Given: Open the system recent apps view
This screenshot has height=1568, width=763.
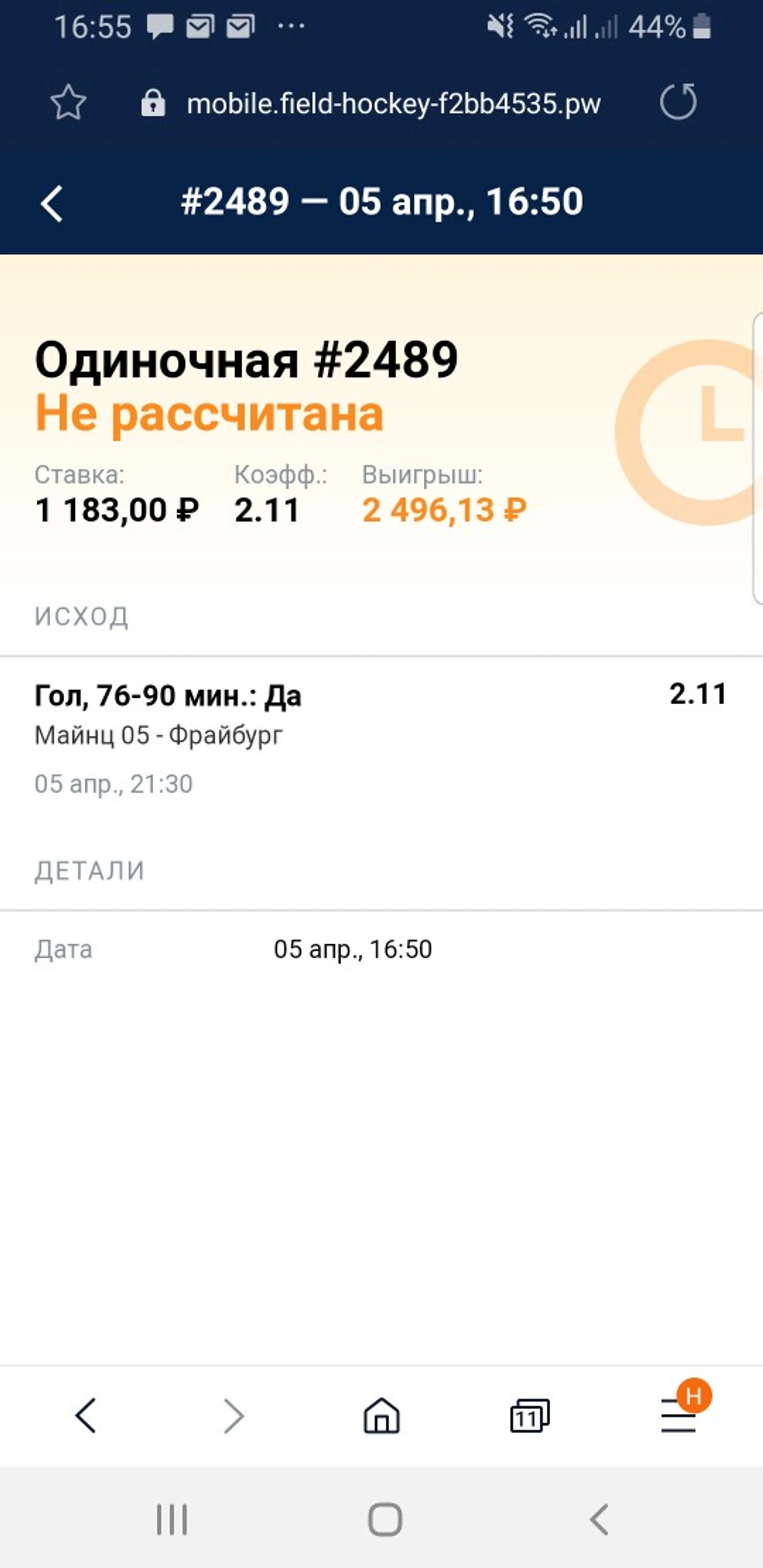Looking at the screenshot, I should [172, 1519].
